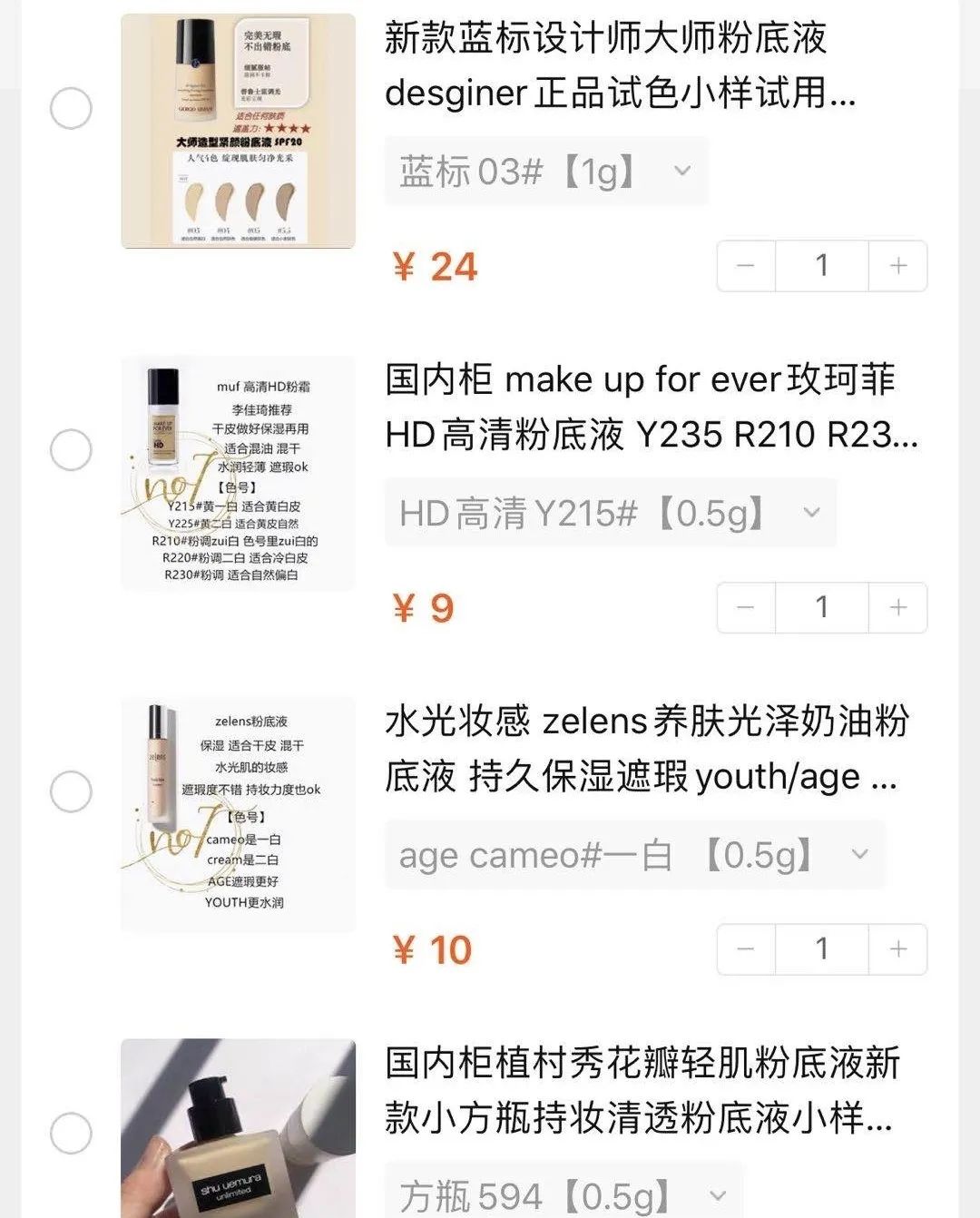Screen dimensions: 980x1218
Task: Decrease quantity of the zelens foundation
Action: [x=745, y=948]
